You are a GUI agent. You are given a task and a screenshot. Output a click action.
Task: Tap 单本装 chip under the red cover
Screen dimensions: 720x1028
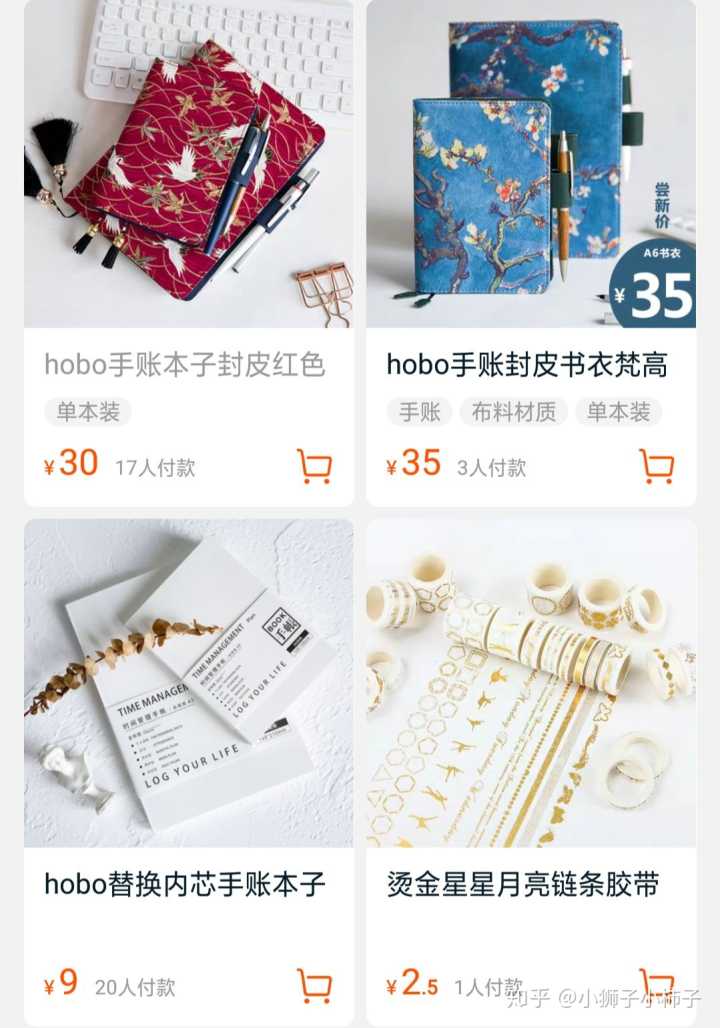click(88, 412)
